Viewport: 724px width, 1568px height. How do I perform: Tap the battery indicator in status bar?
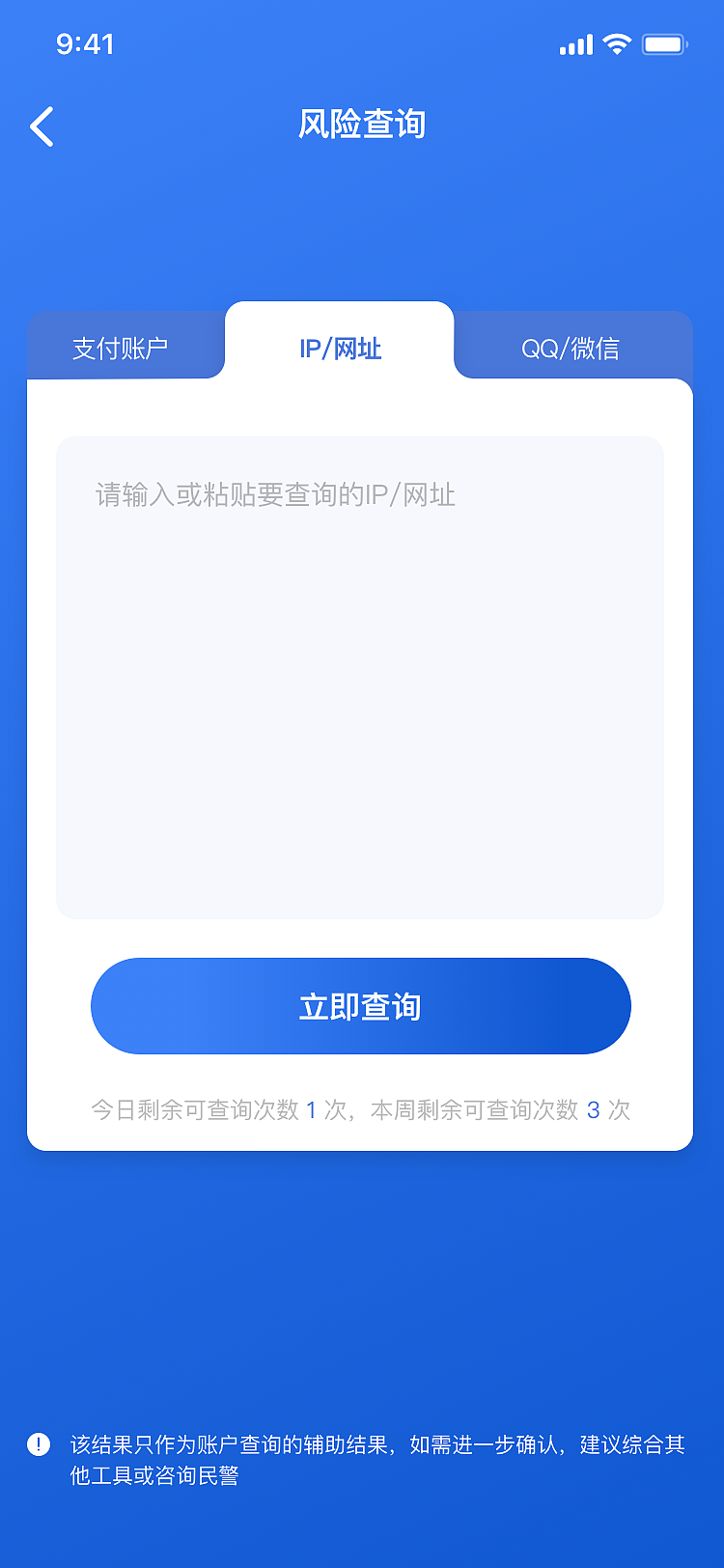(662, 43)
